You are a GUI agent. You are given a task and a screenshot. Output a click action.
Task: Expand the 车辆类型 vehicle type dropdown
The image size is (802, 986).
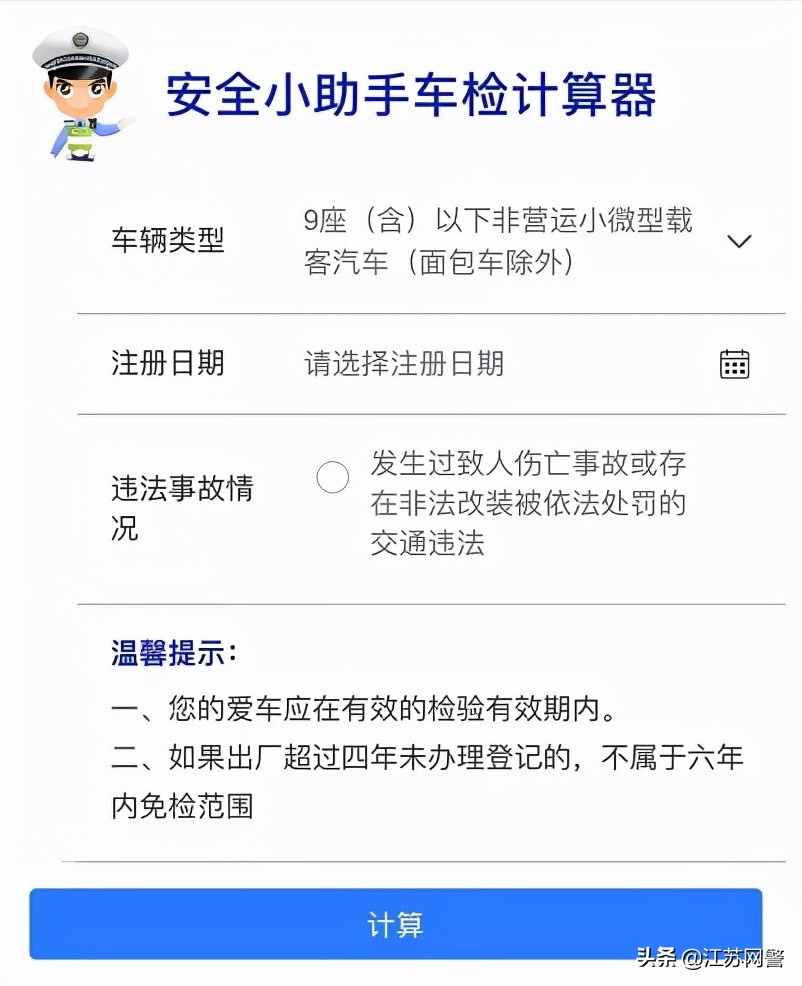pos(739,241)
